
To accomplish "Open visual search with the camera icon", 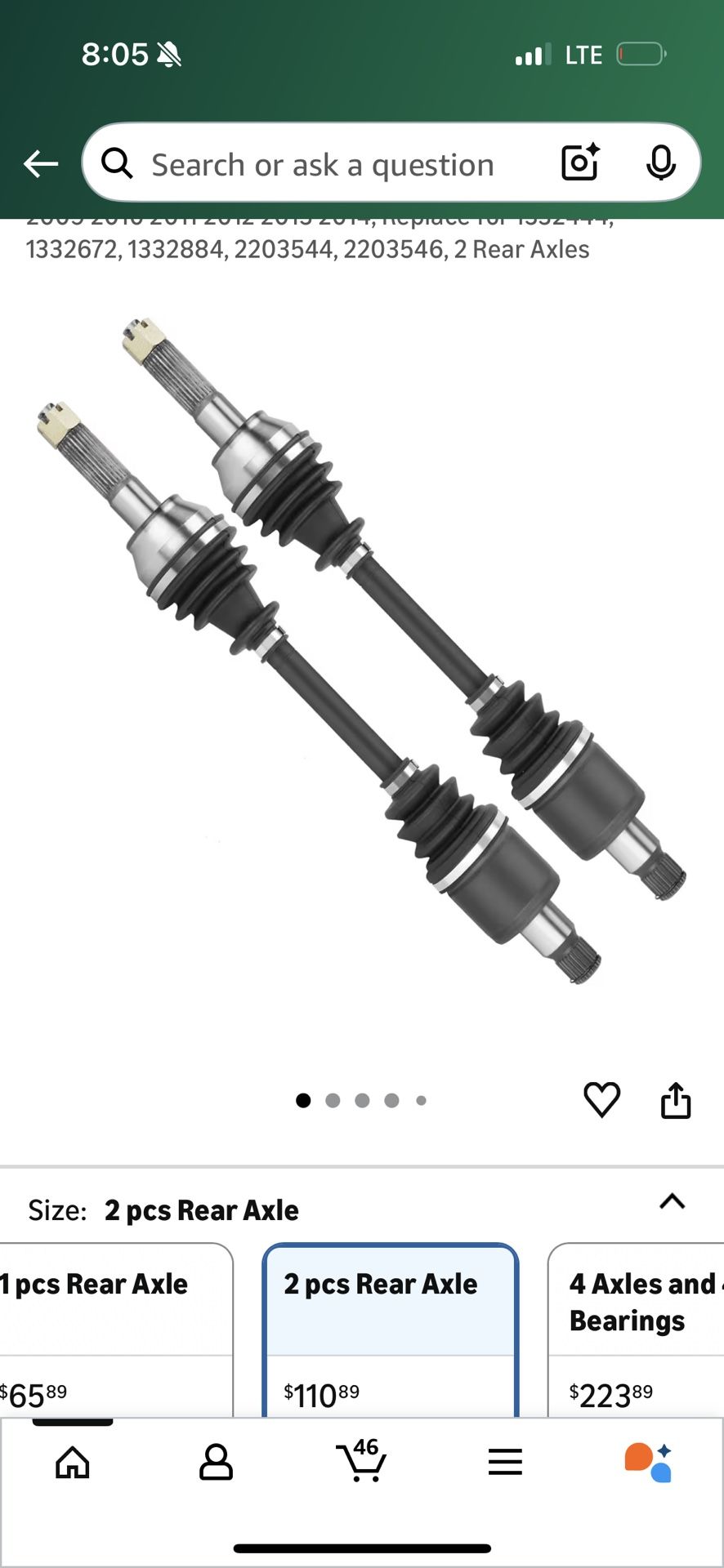I will pyautogui.click(x=579, y=163).
